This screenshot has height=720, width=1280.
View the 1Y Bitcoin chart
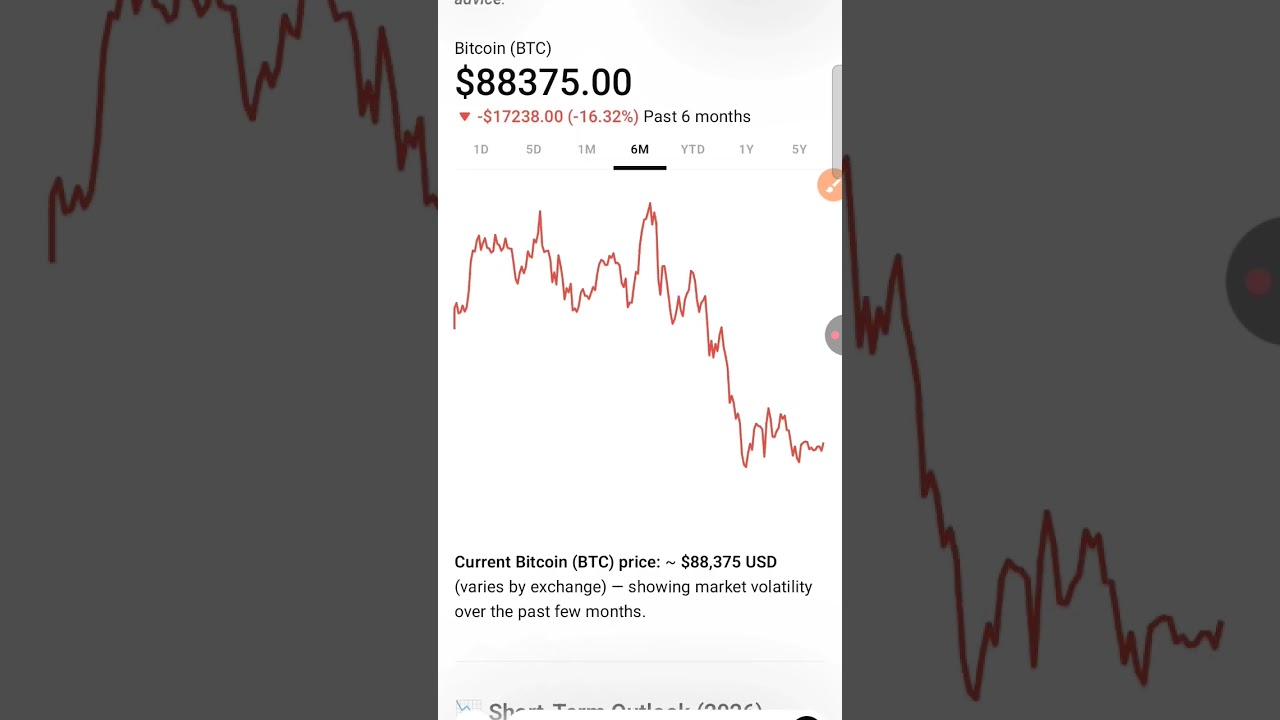(x=746, y=150)
